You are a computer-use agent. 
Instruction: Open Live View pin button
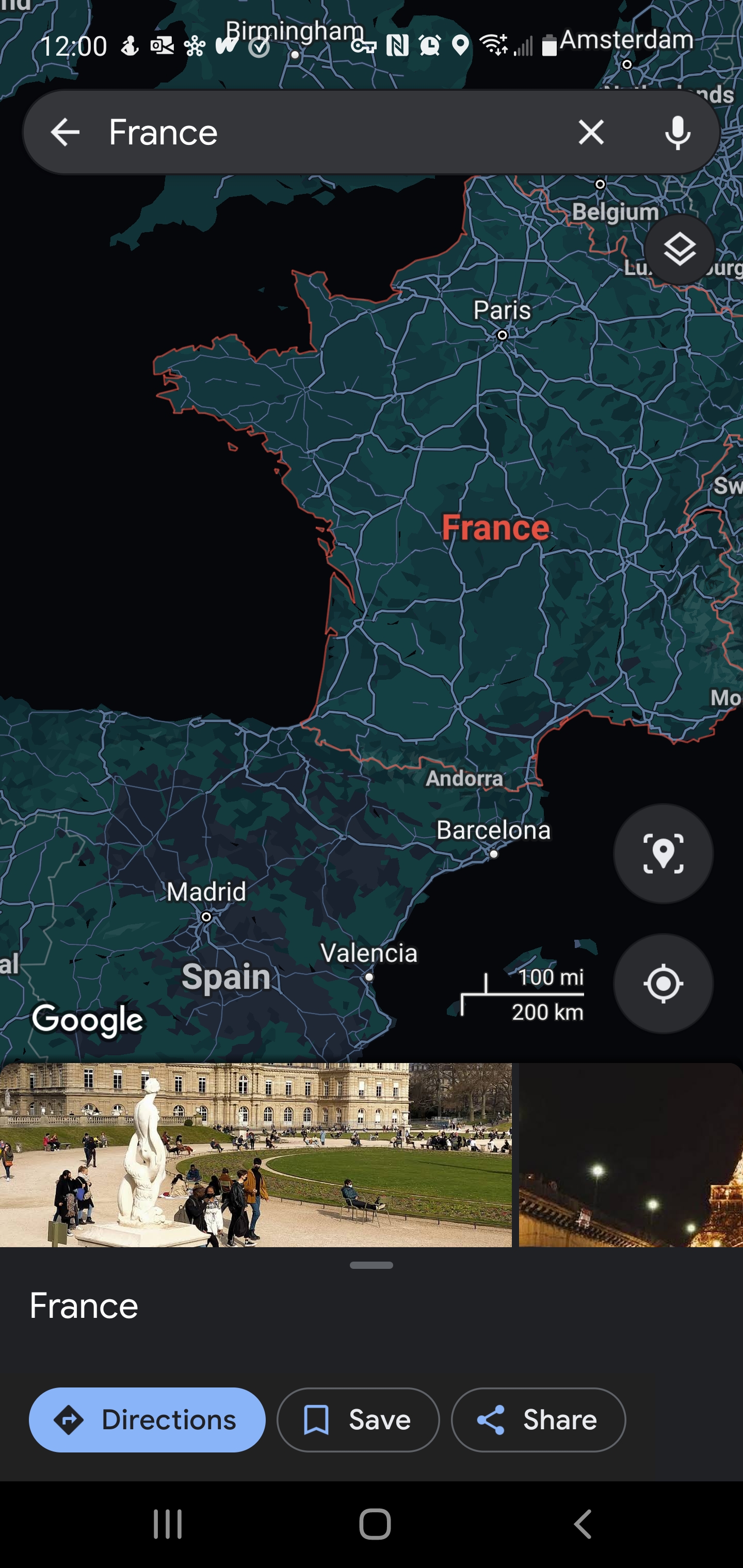tap(663, 854)
